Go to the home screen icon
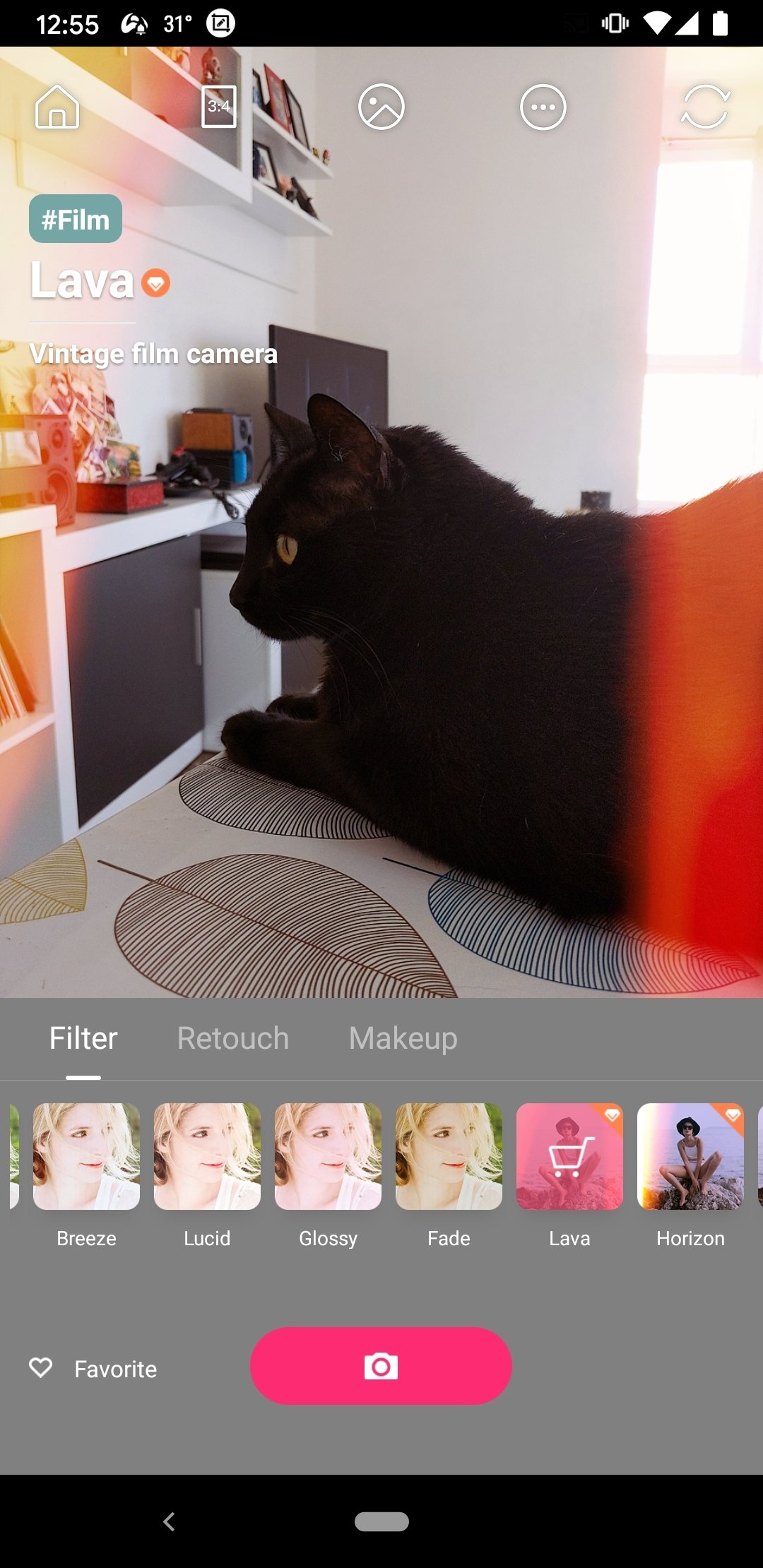This screenshot has width=763, height=1568. tap(57, 107)
